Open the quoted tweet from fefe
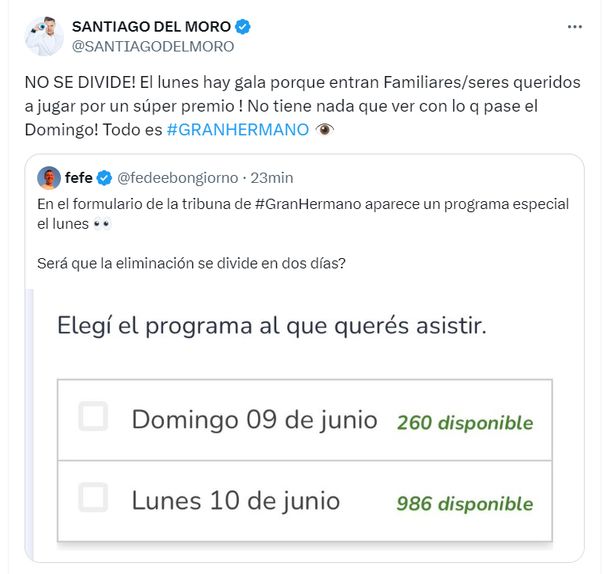This screenshot has height=574, width=610. [x=300, y=224]
